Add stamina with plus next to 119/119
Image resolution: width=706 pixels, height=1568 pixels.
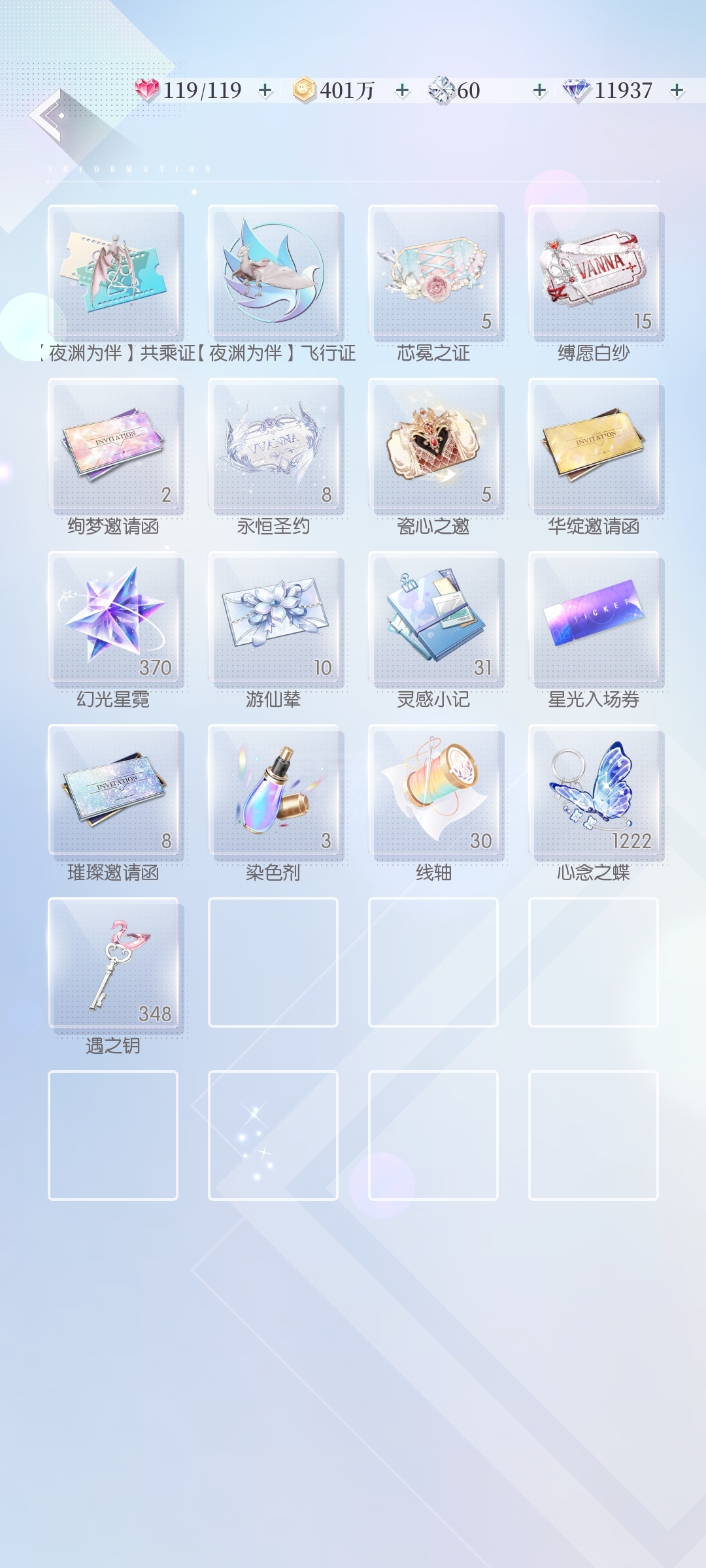point(265,90)
